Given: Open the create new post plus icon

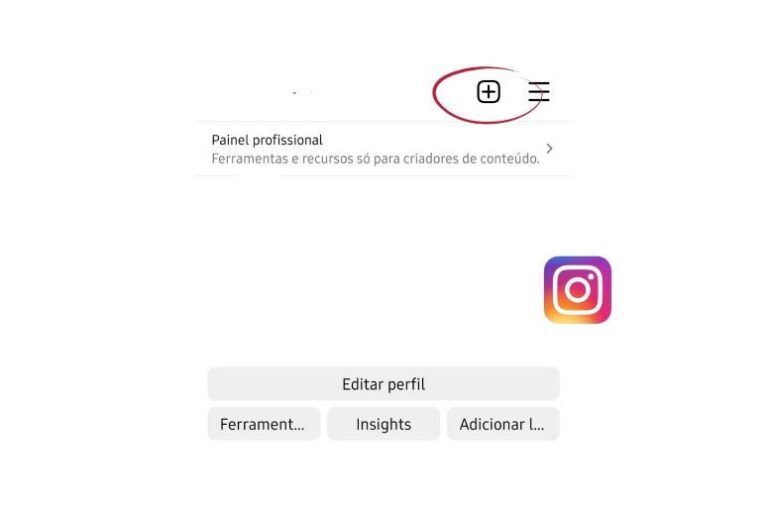Looking at the screenshot, I should (x=488, y=92).
